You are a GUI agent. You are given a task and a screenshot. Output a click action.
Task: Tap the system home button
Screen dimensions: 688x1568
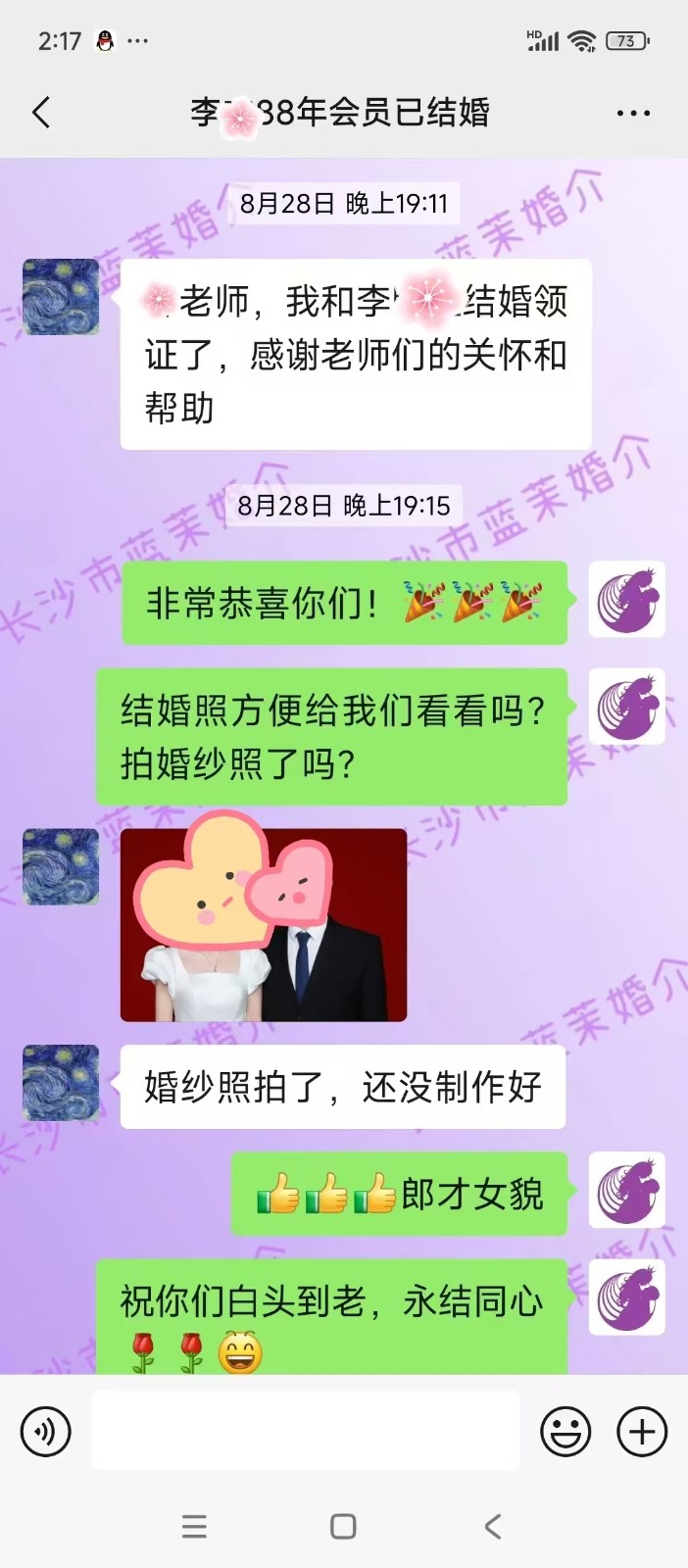(343, 1526)
